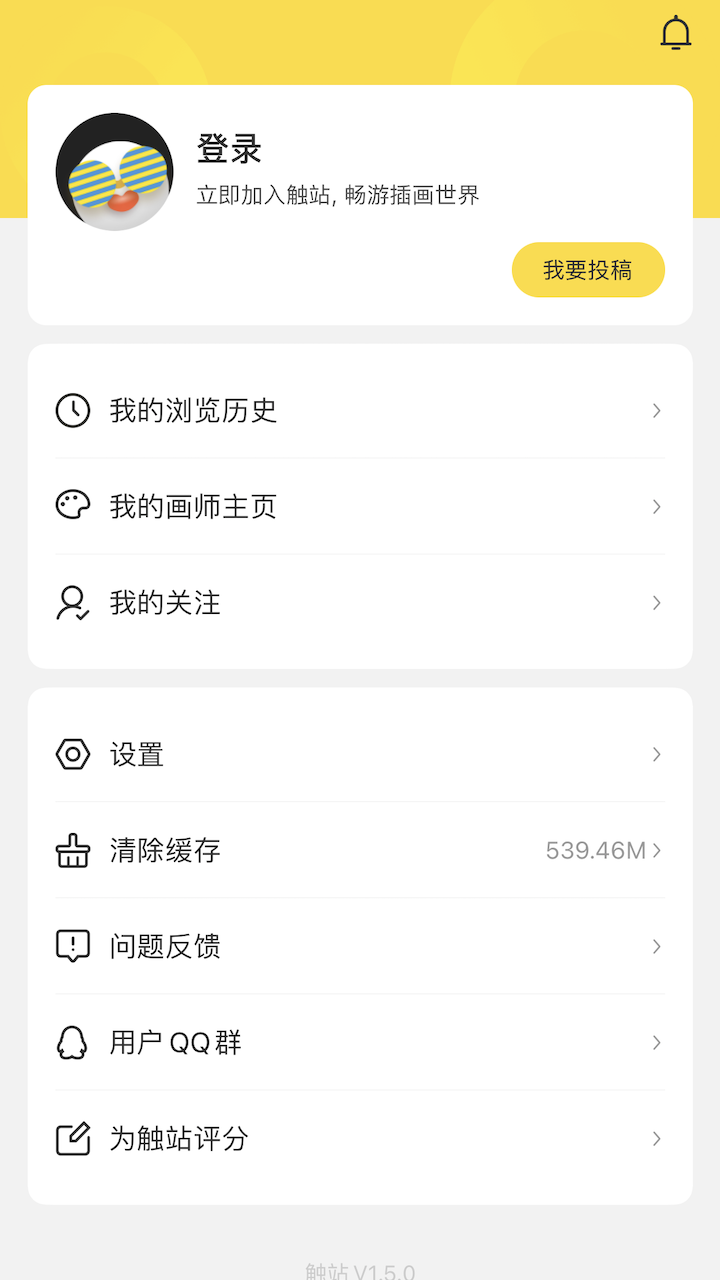
Task: Tap the broom icon beside 清除缓存
Action: [71, 850]
